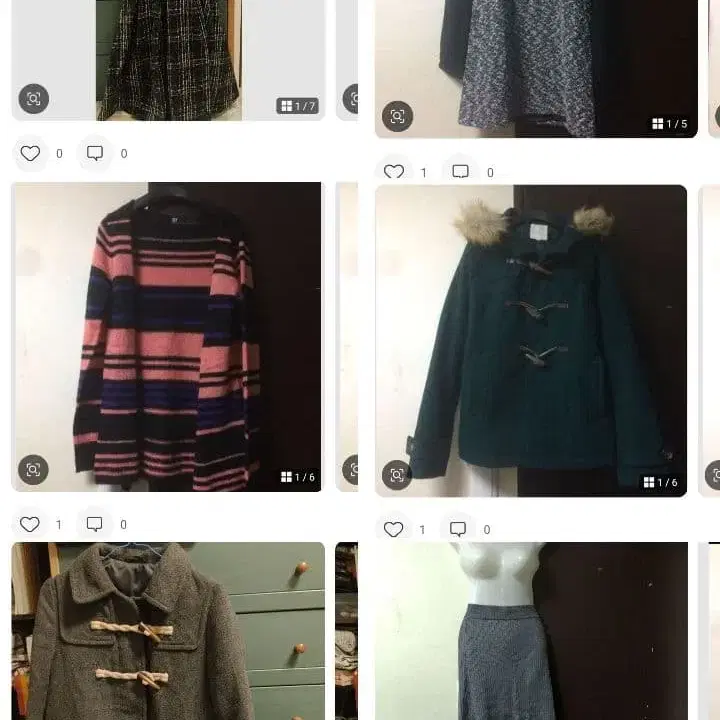Image resolution: width=720 pixels, height=720 pixels.
Task: Like the dark plaid skirt post
Action: click(31, 153)
